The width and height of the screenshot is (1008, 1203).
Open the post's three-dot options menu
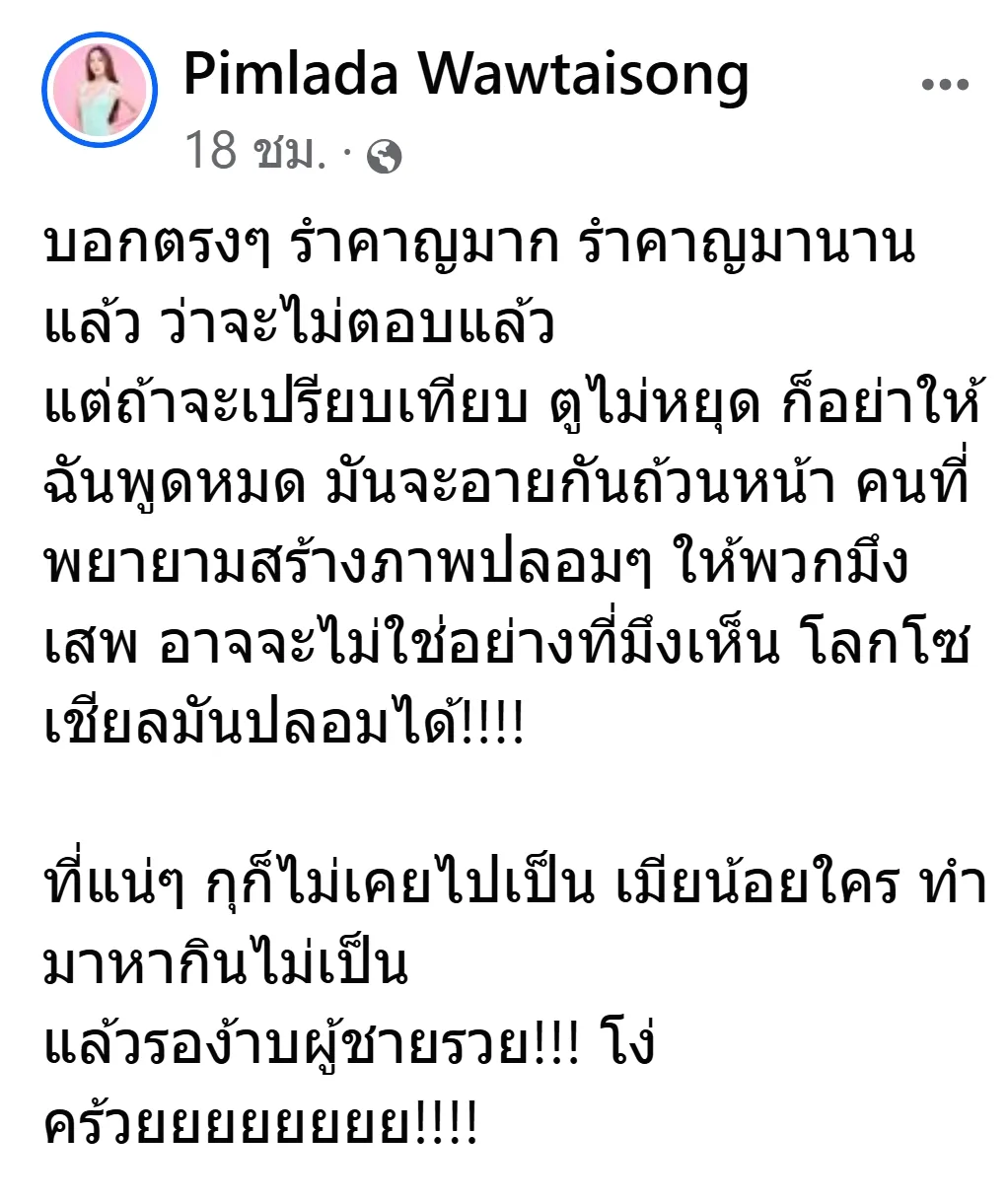pyautogui.click(x=944, y=86)
